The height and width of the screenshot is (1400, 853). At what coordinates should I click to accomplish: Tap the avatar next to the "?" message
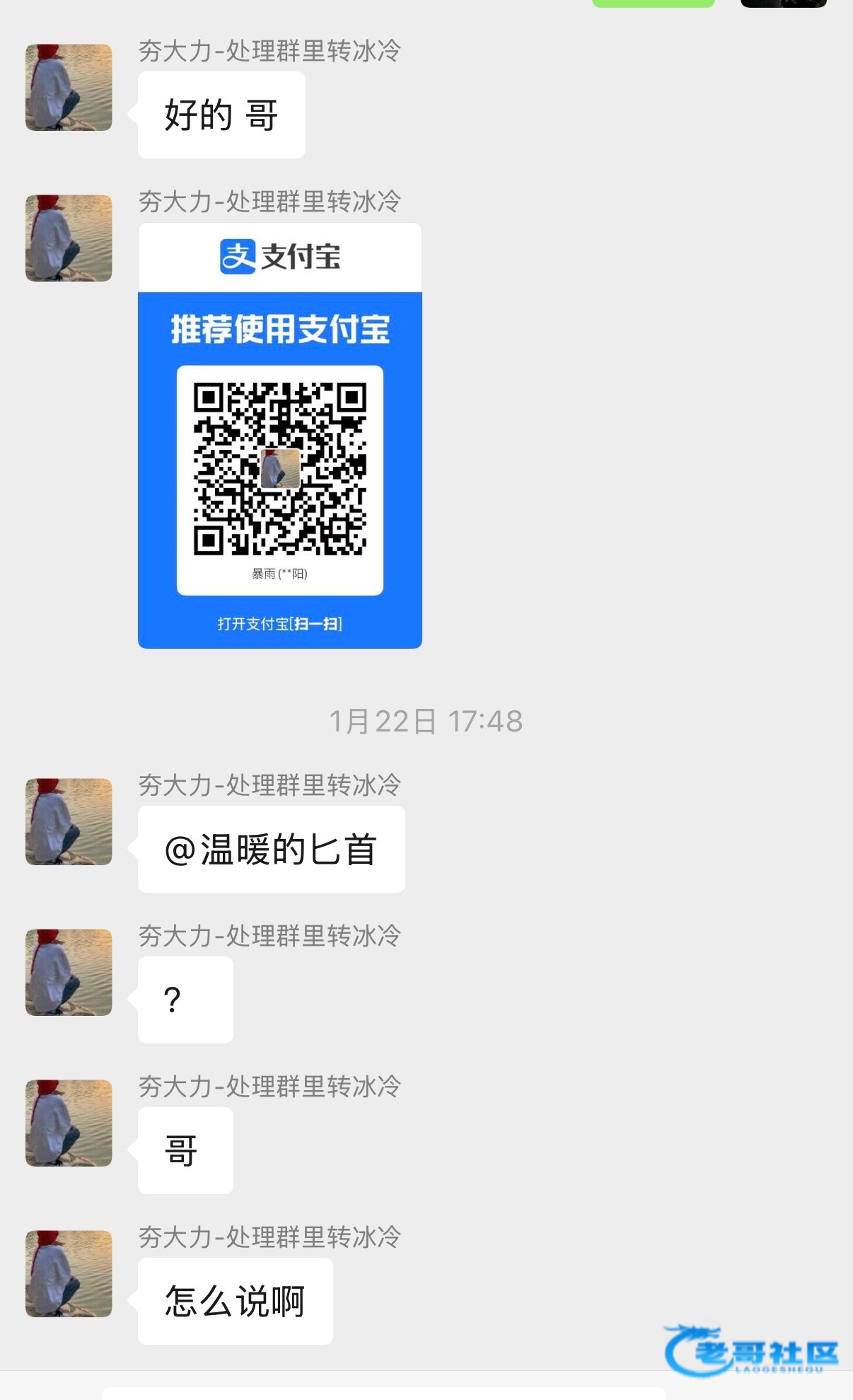[69, 973]
